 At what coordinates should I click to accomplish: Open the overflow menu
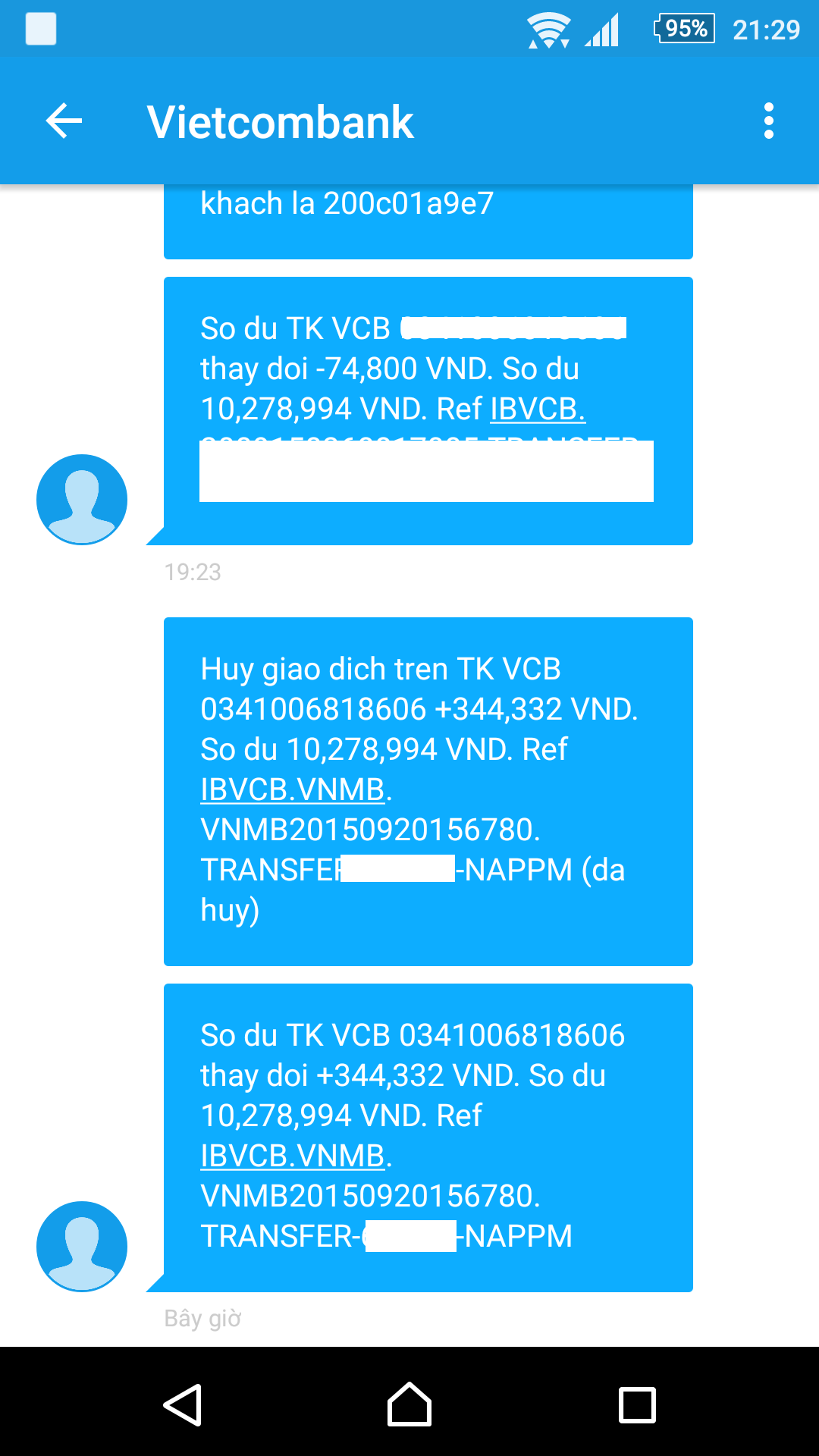(x=768, y=121)
